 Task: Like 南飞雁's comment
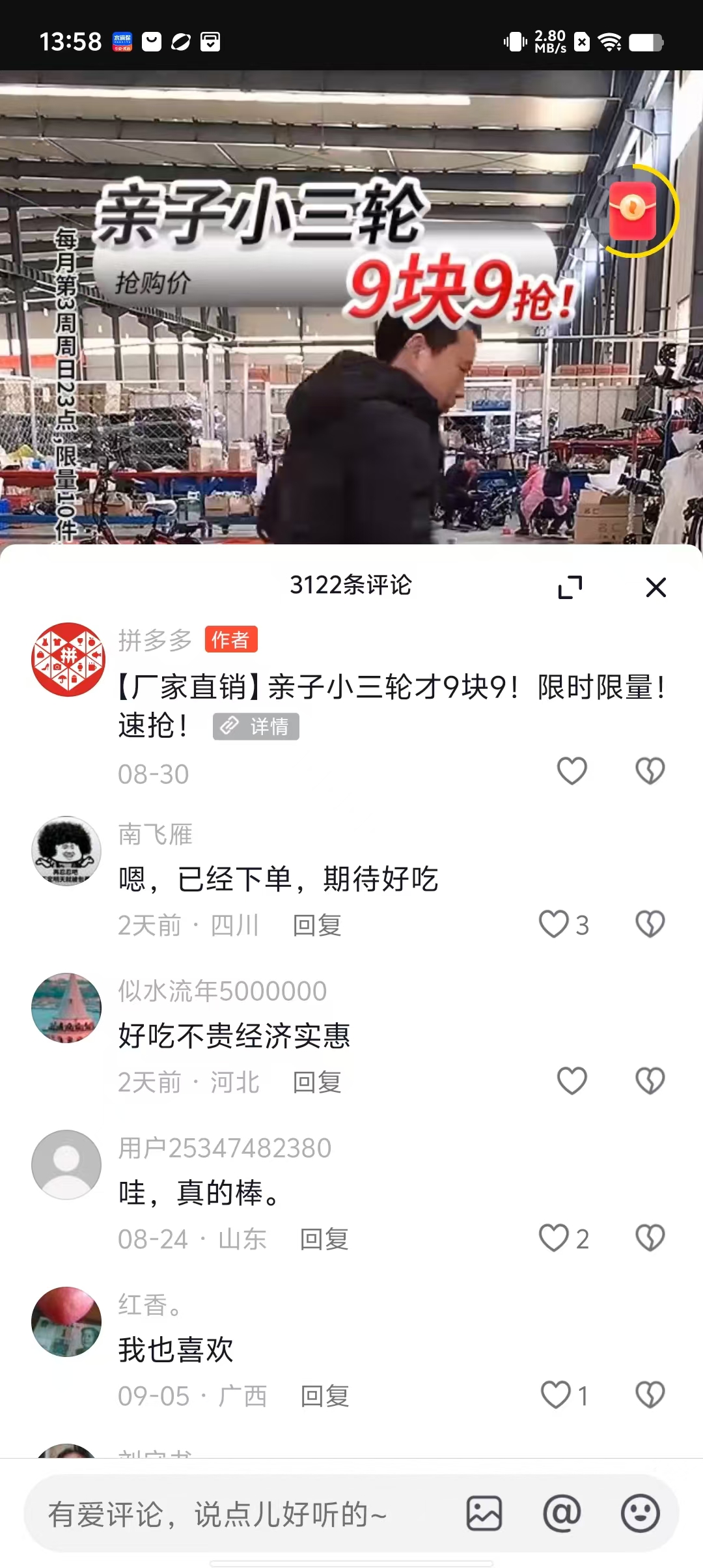click(x=555, y=924)
